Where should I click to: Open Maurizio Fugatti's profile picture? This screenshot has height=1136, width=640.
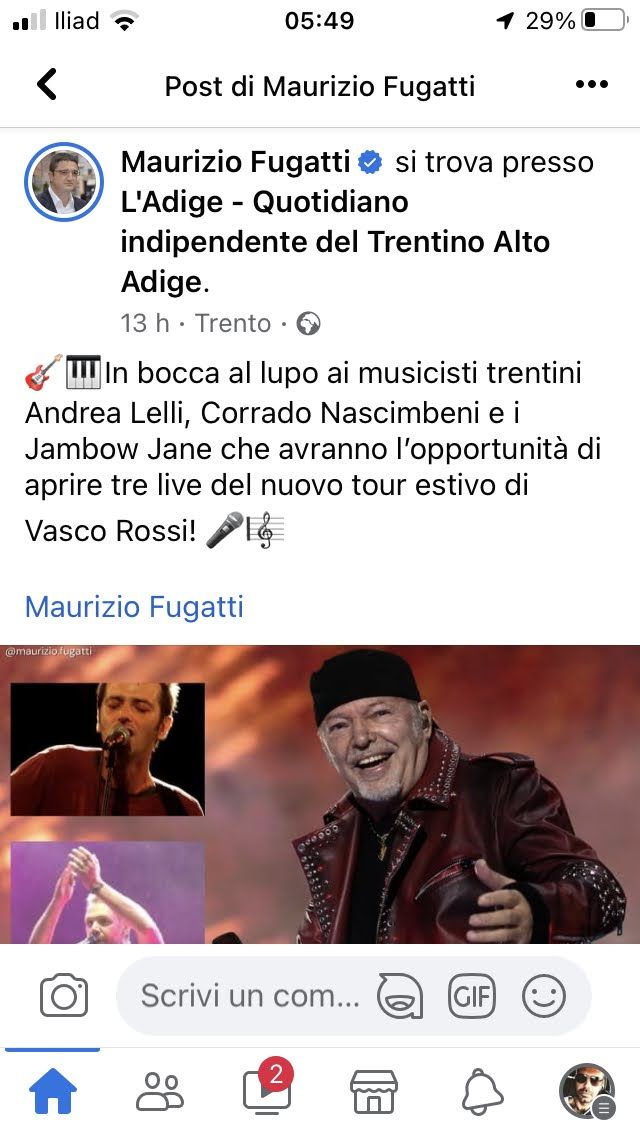pyautogui.click(x=64, y=181)
